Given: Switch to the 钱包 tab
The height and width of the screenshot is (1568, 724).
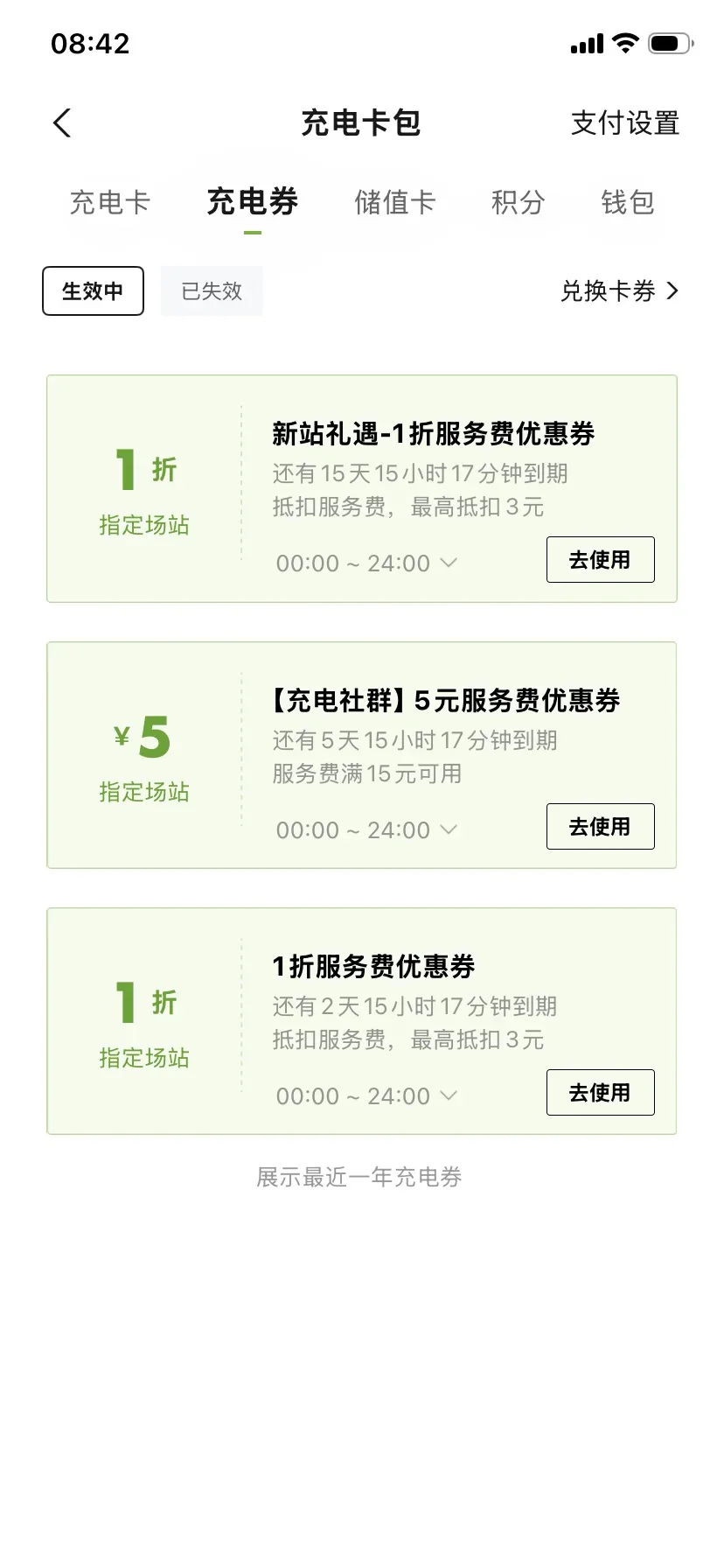Looking at the screenshot, I should (x=628, y=203).
